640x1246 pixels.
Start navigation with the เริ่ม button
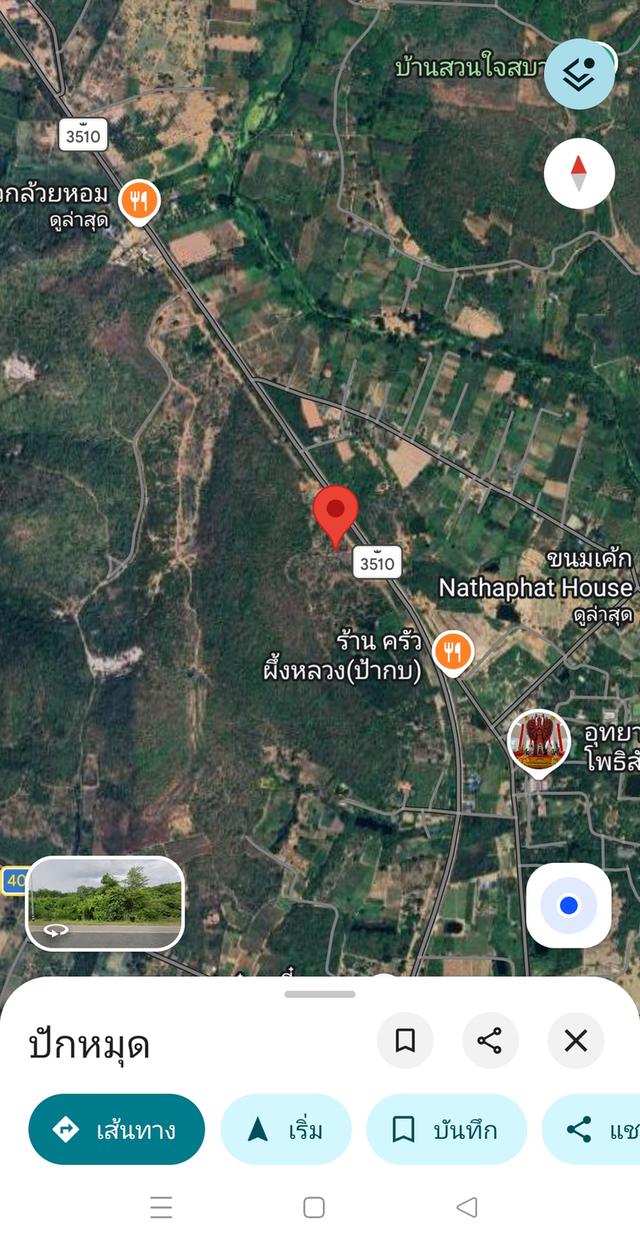click(x=286, y=1129)
